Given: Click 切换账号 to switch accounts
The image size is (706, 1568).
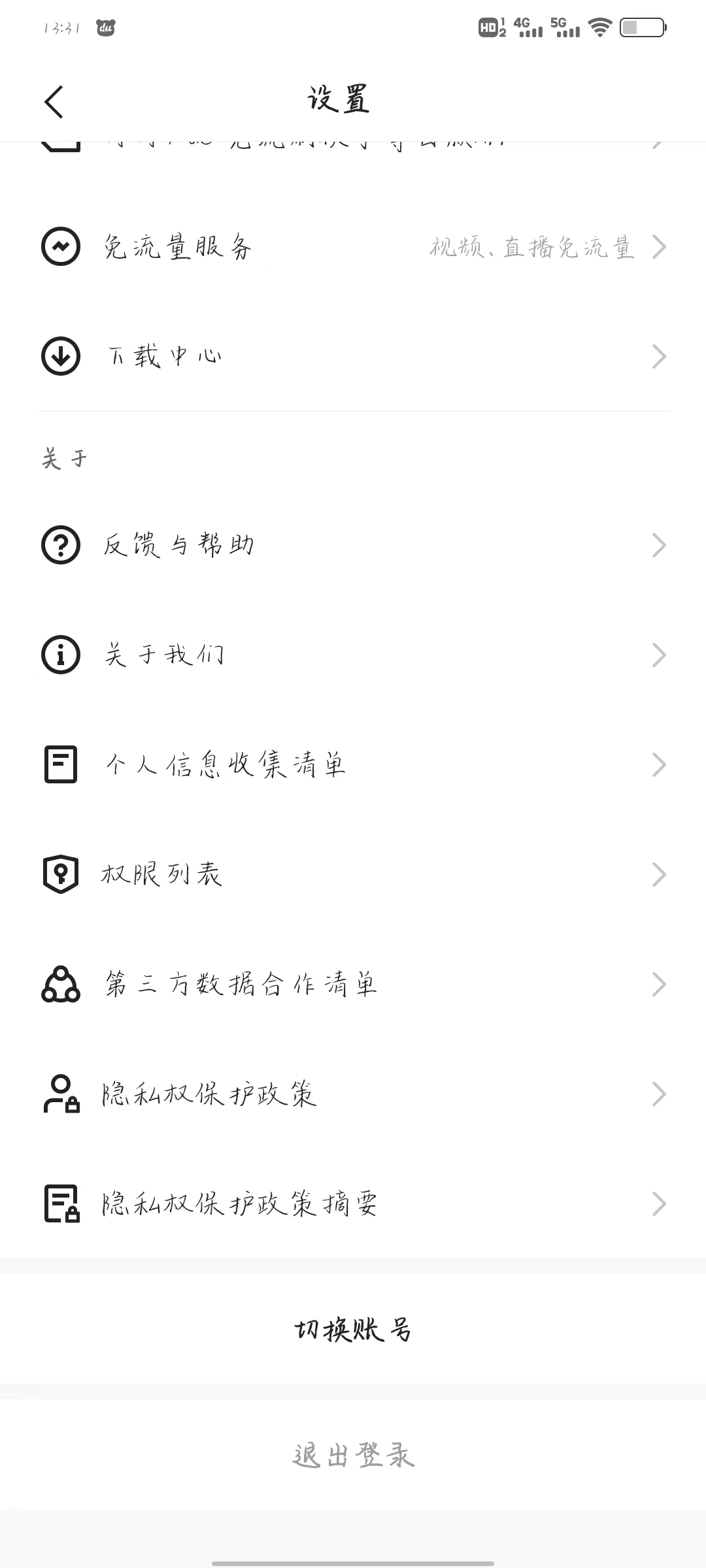Looking at the screenshot, I should point(353,1330).
